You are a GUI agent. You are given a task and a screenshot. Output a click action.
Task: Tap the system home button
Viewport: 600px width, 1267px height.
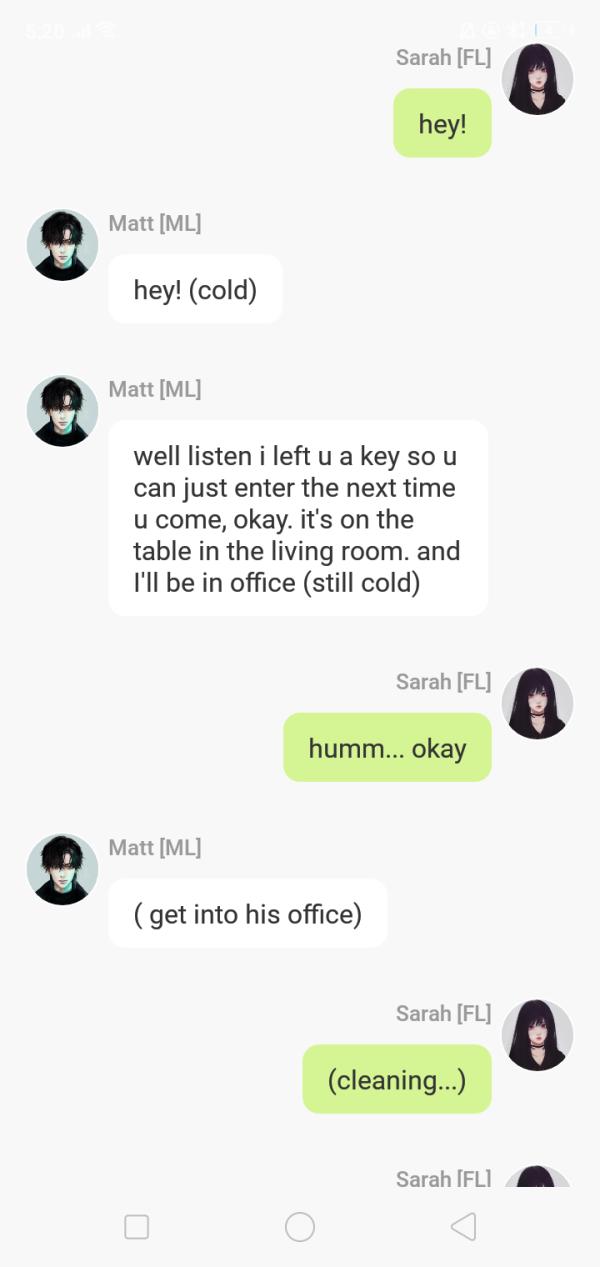point(300,1227)
